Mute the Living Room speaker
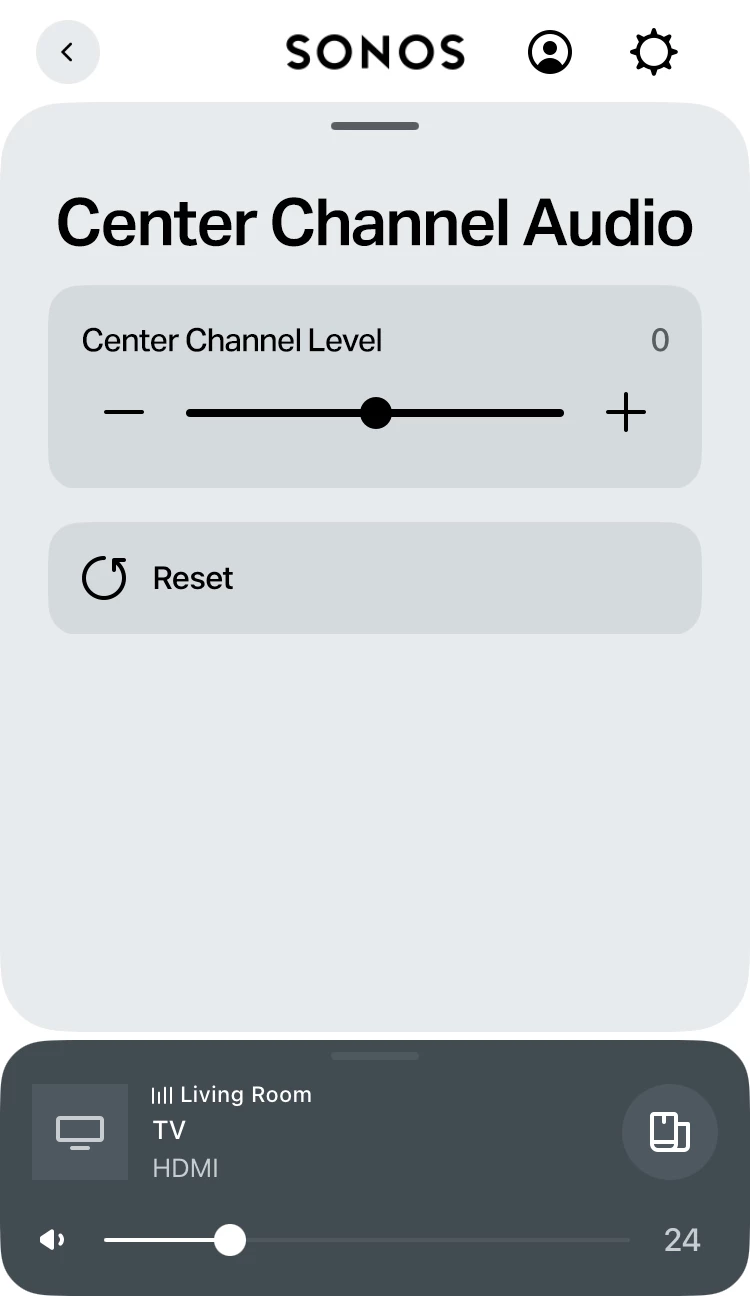750x1296 pixels. click(x=52, y=1240)
